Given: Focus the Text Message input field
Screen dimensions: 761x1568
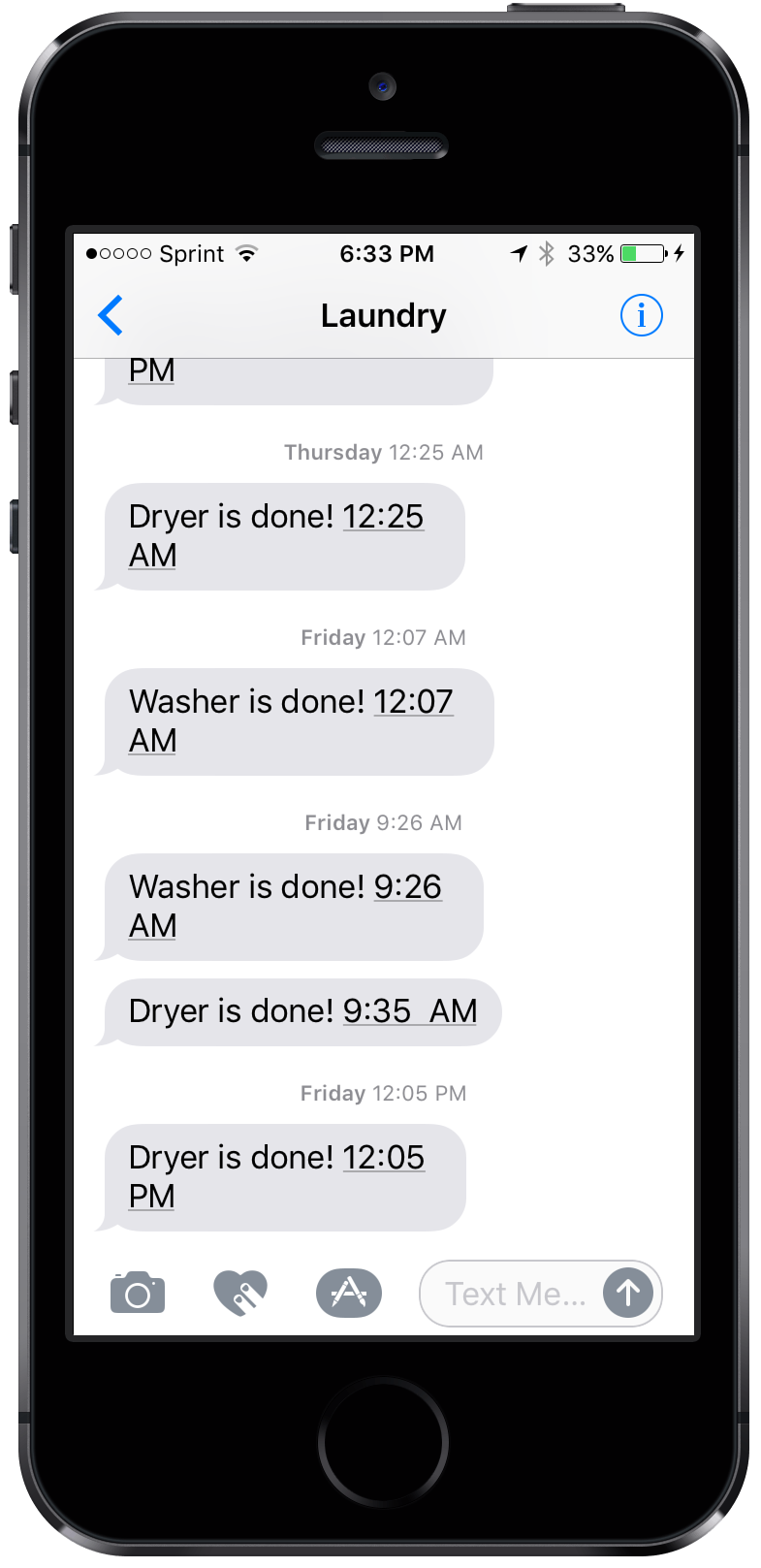Looking at the screenshot, I should (x=514, y=1294).
